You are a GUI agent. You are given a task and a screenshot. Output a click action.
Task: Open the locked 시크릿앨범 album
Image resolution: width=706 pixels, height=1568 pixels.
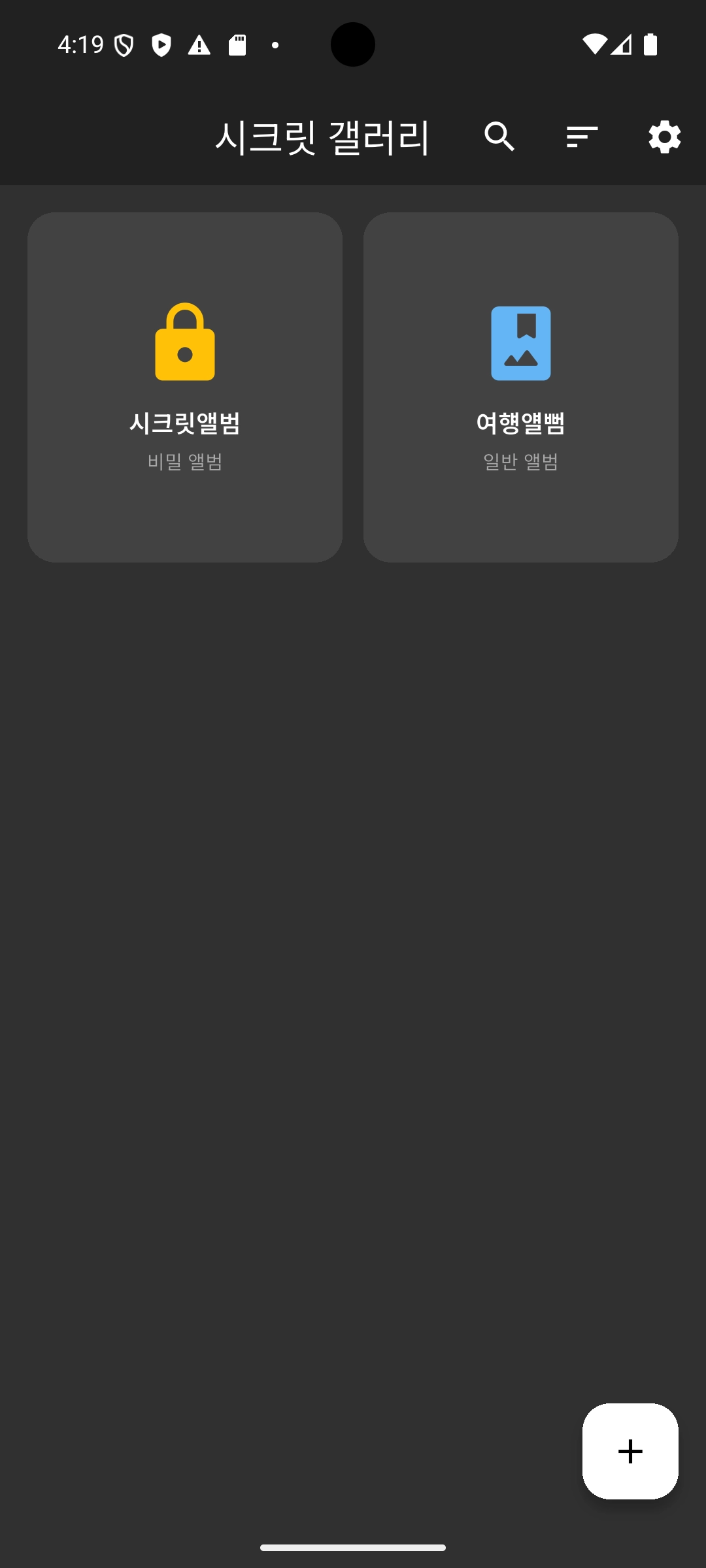pos(185,387)
